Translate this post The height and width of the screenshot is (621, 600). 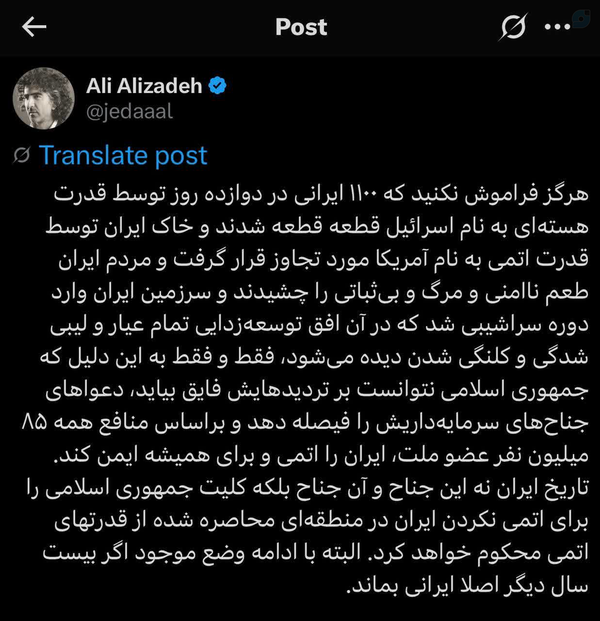coord(123,155)
